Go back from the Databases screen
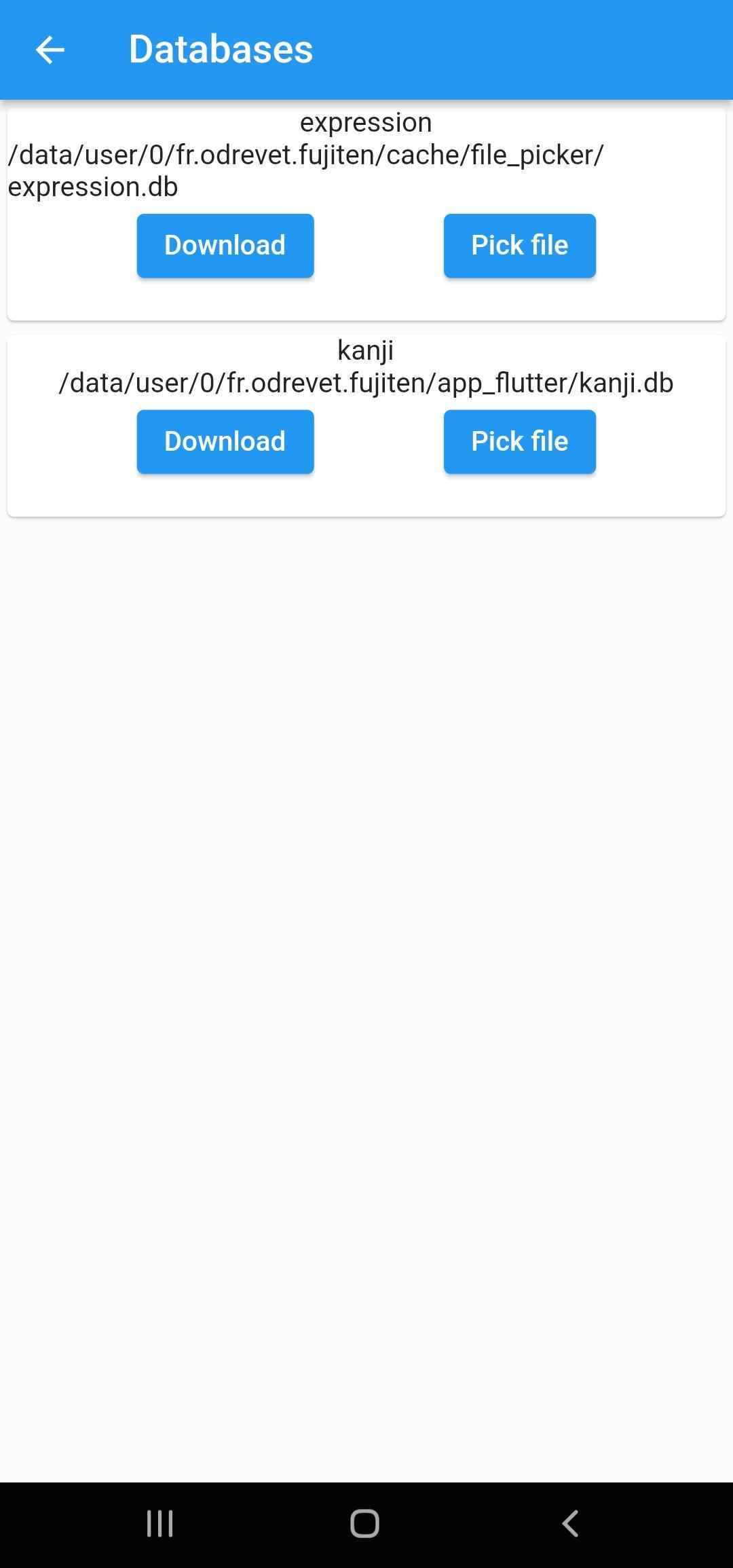The width and height of the screenshot is (733, 1568). coord(50,50)
